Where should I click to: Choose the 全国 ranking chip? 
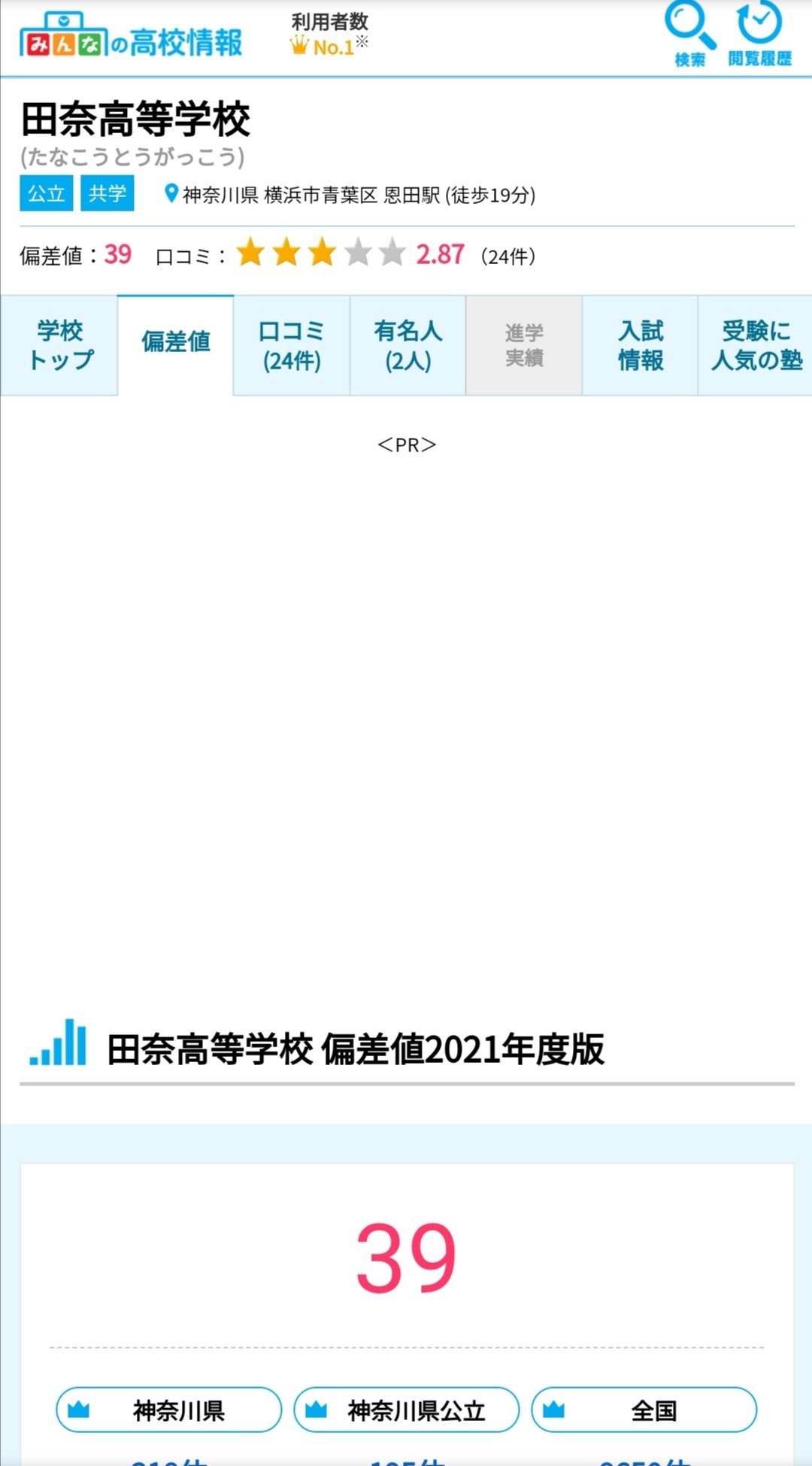pyautogui.click(x=644, y=1410)
